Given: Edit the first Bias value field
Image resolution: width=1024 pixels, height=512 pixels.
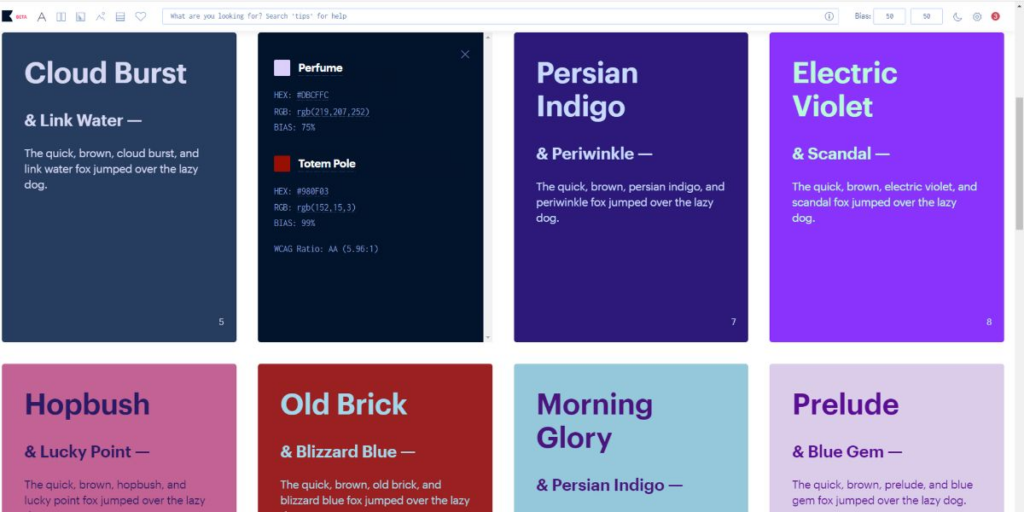Looking at the screenshot, I should 889,16.
